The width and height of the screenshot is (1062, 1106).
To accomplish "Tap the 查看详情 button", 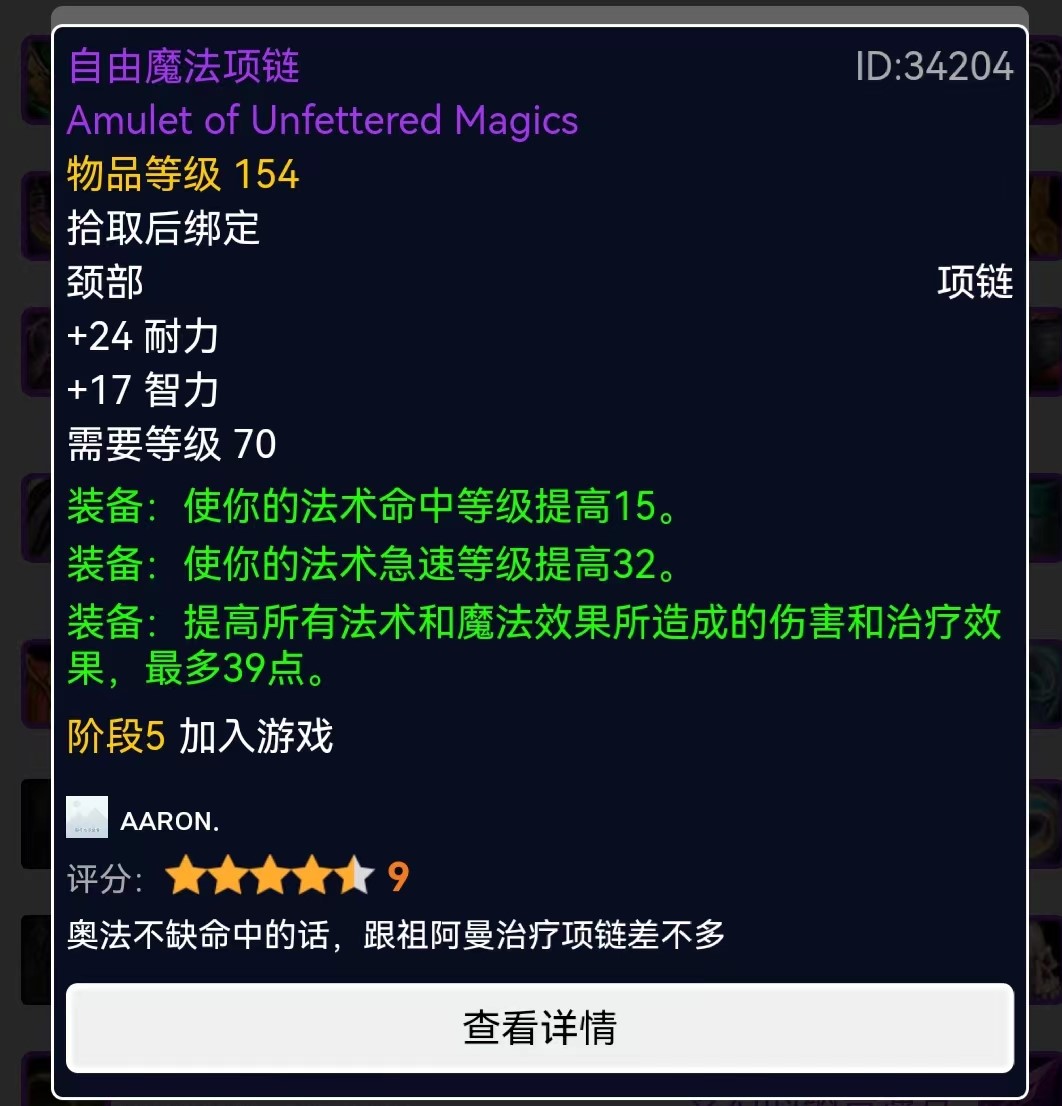I will click(541, 1027).
